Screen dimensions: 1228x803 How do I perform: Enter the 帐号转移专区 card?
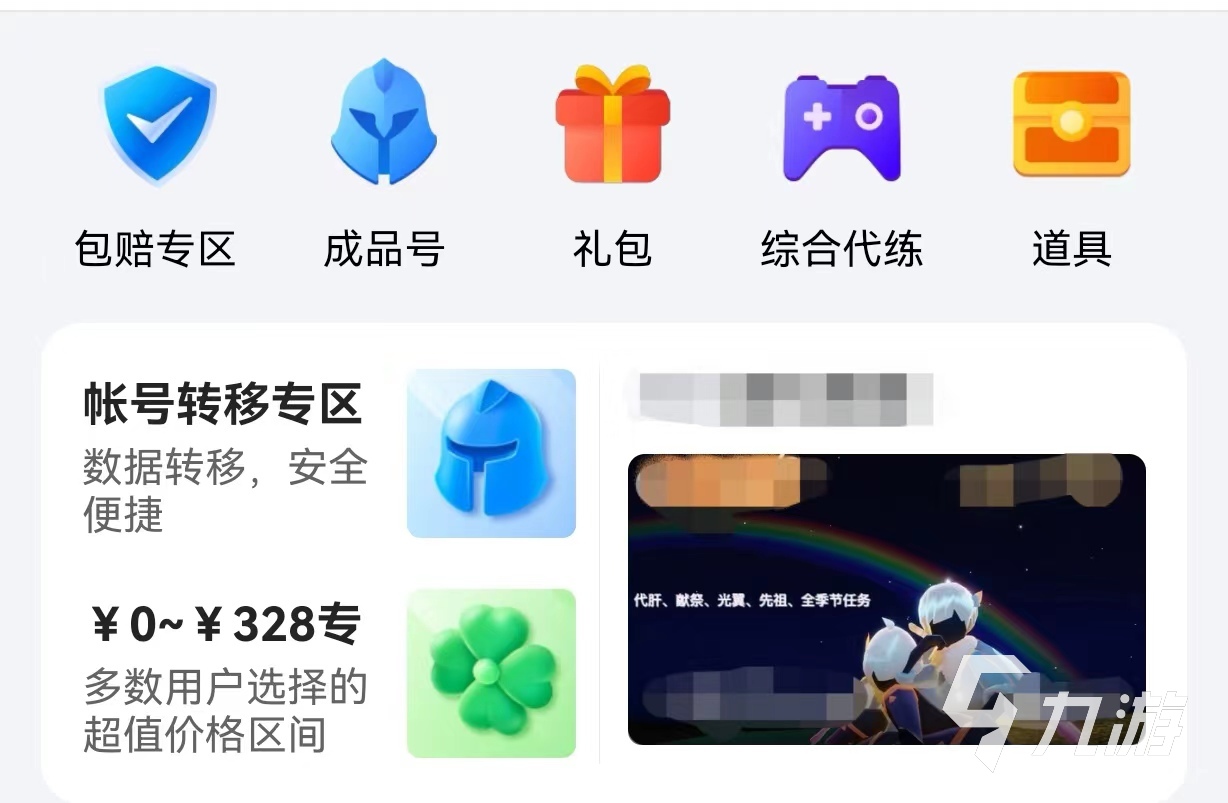coord(328,453)
